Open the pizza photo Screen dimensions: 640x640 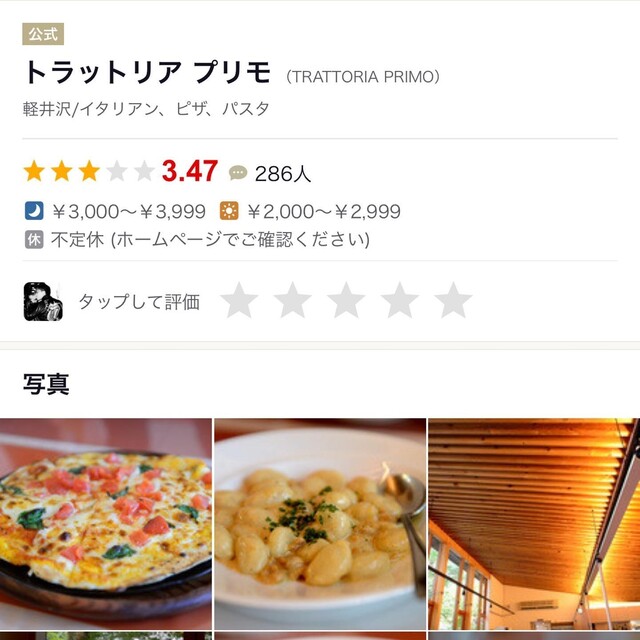click(x=105, y=521)
